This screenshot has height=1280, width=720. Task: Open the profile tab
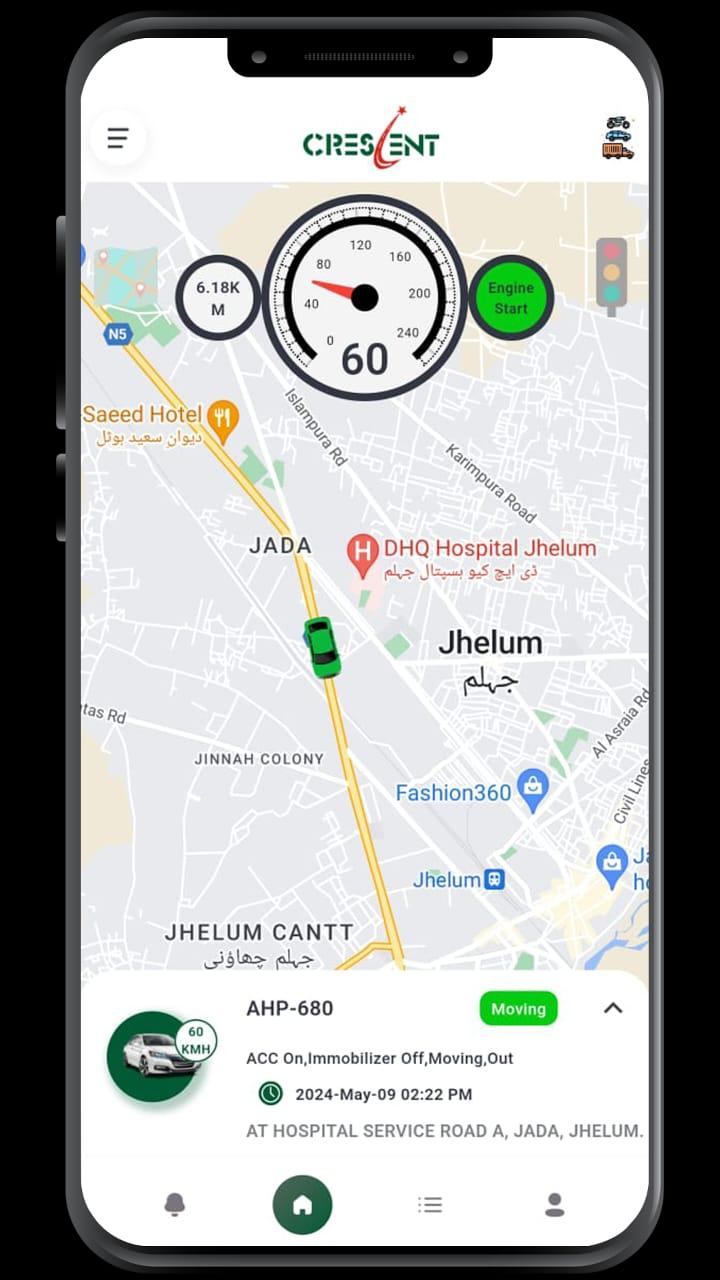[x=555, y=1205]
